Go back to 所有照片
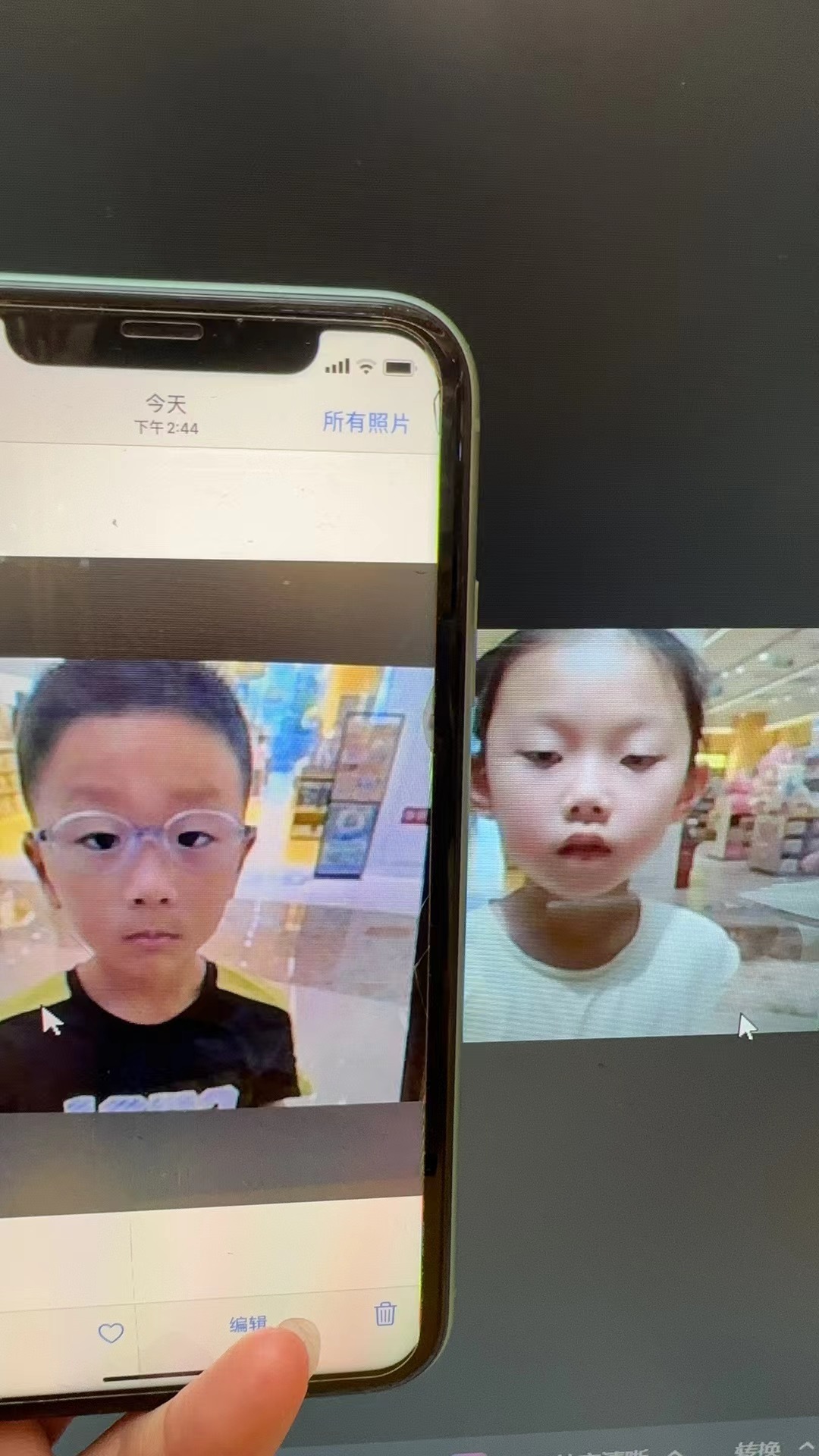 [x=366, y=422]
